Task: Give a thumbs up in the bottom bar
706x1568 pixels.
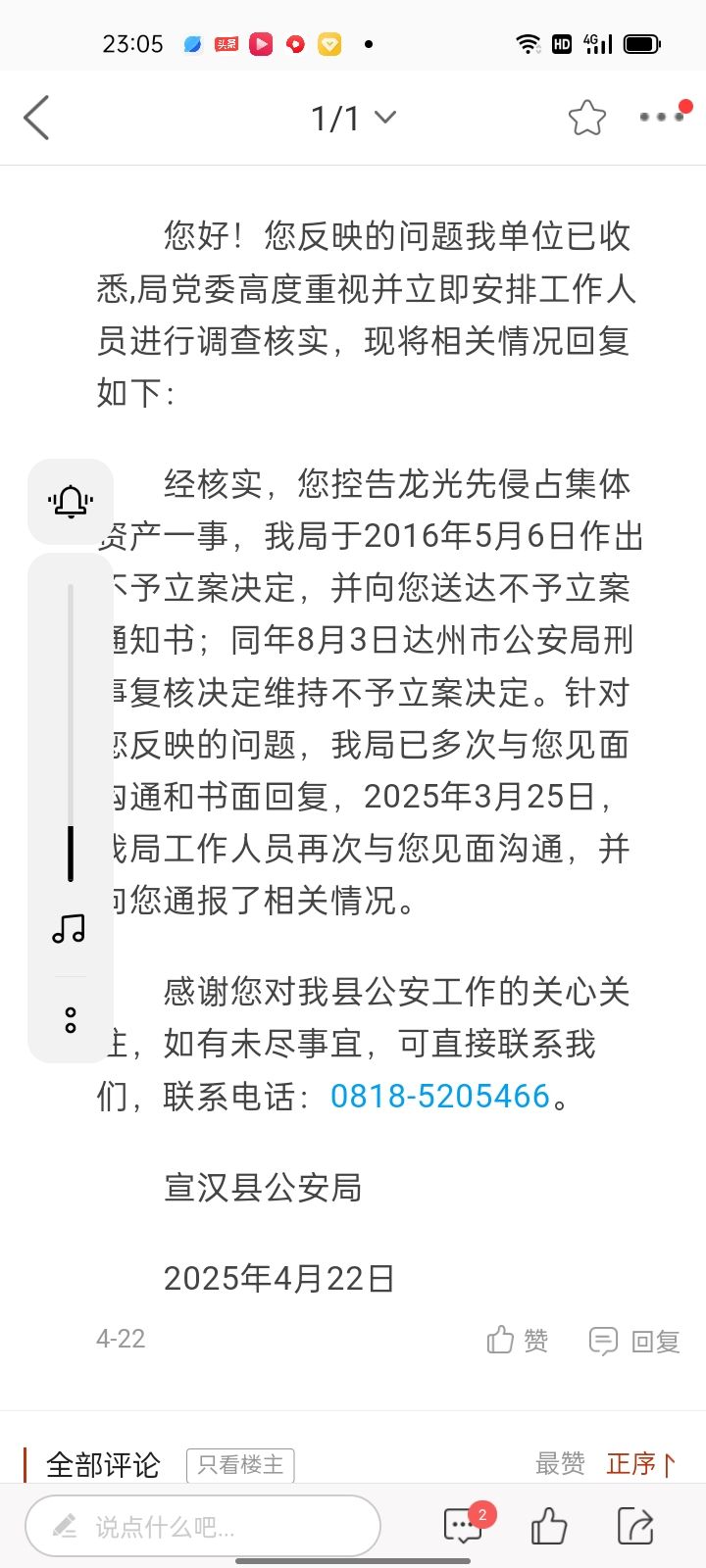Action: (548, 1526)
